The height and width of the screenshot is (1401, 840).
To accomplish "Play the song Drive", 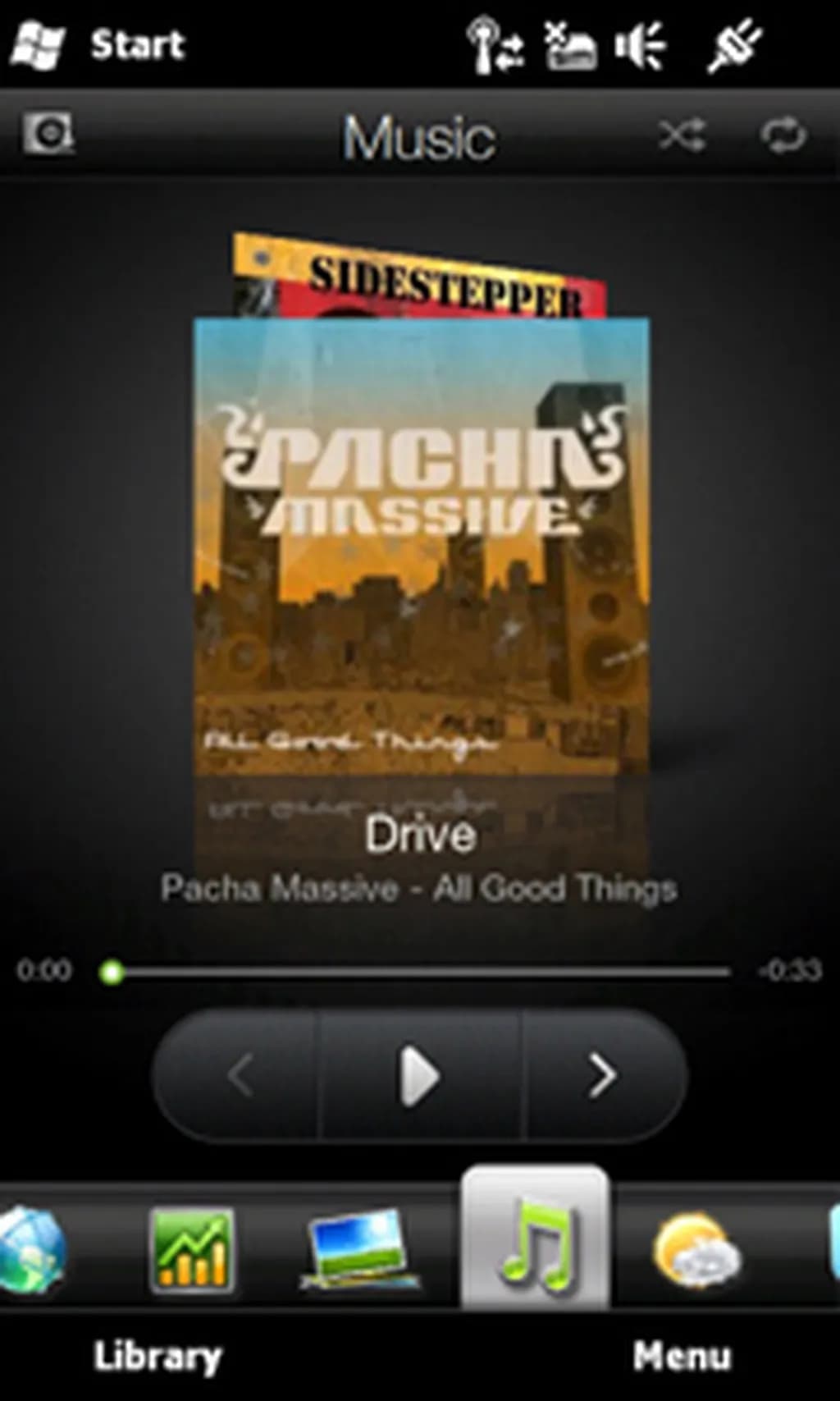I will [x=420, y=1075].
